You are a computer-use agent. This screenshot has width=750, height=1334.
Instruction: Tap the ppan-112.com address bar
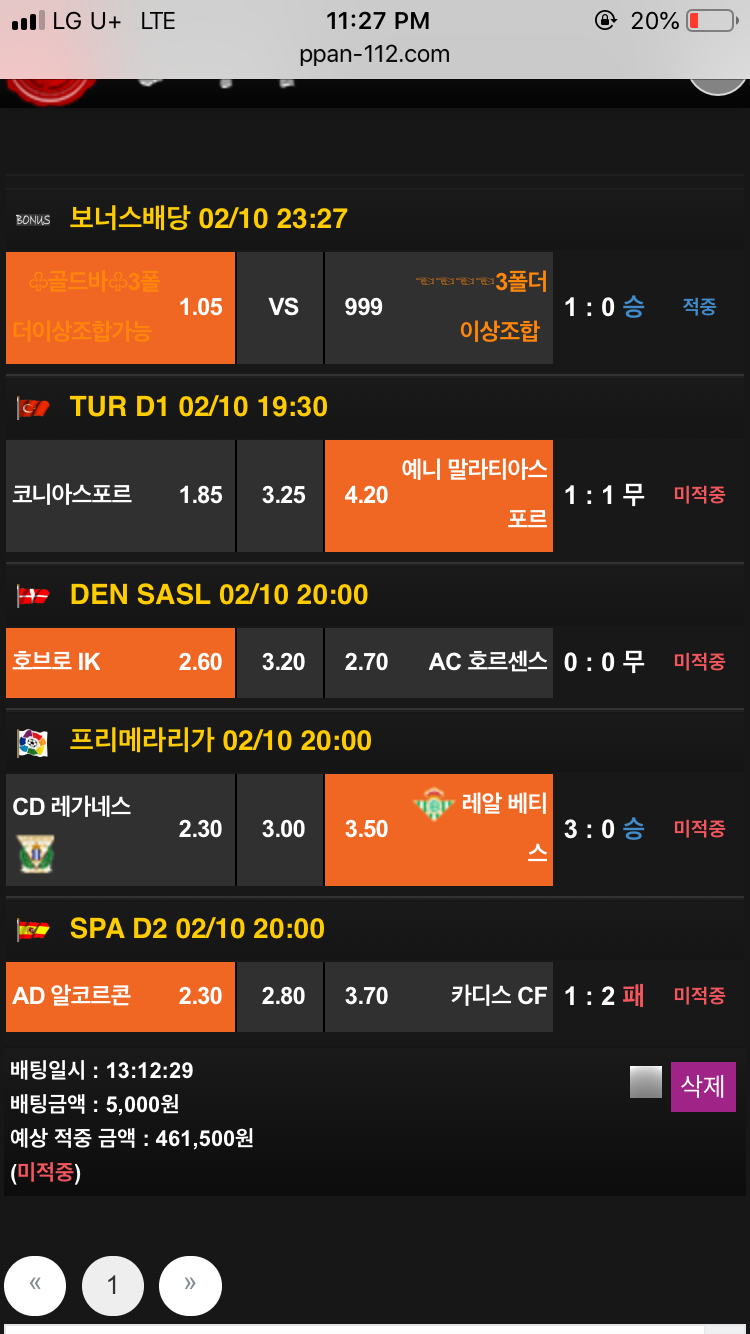coord(375,54)
